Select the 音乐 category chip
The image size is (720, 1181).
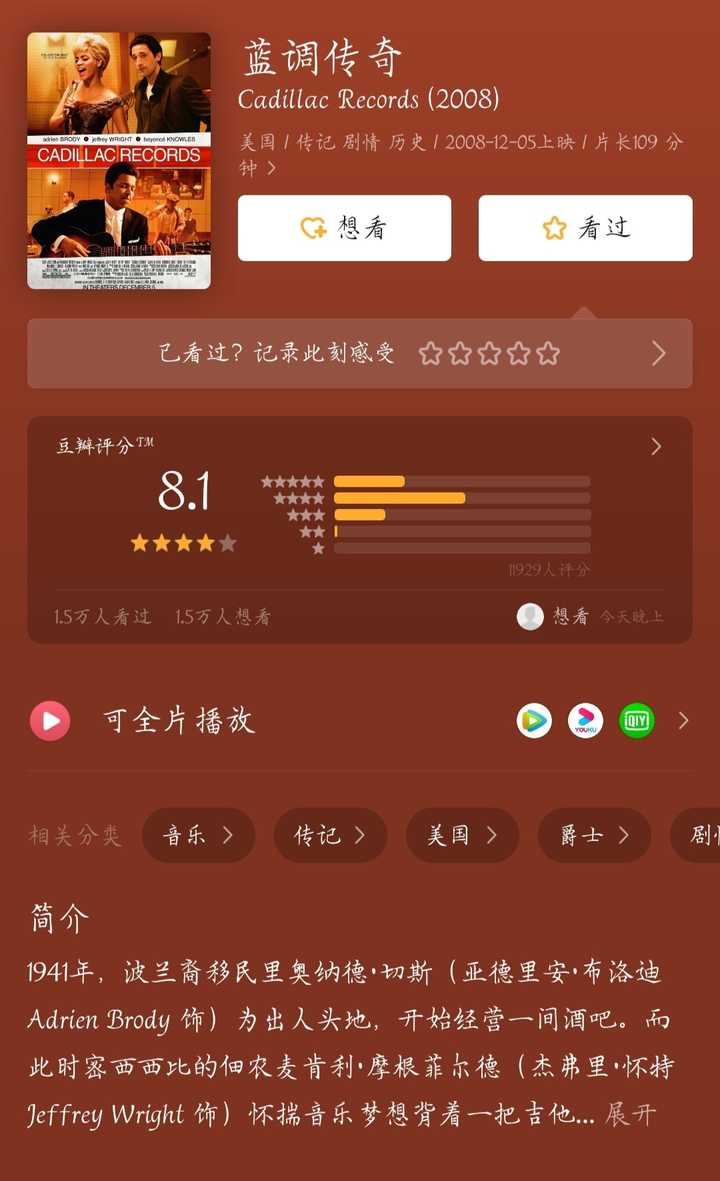198,835
